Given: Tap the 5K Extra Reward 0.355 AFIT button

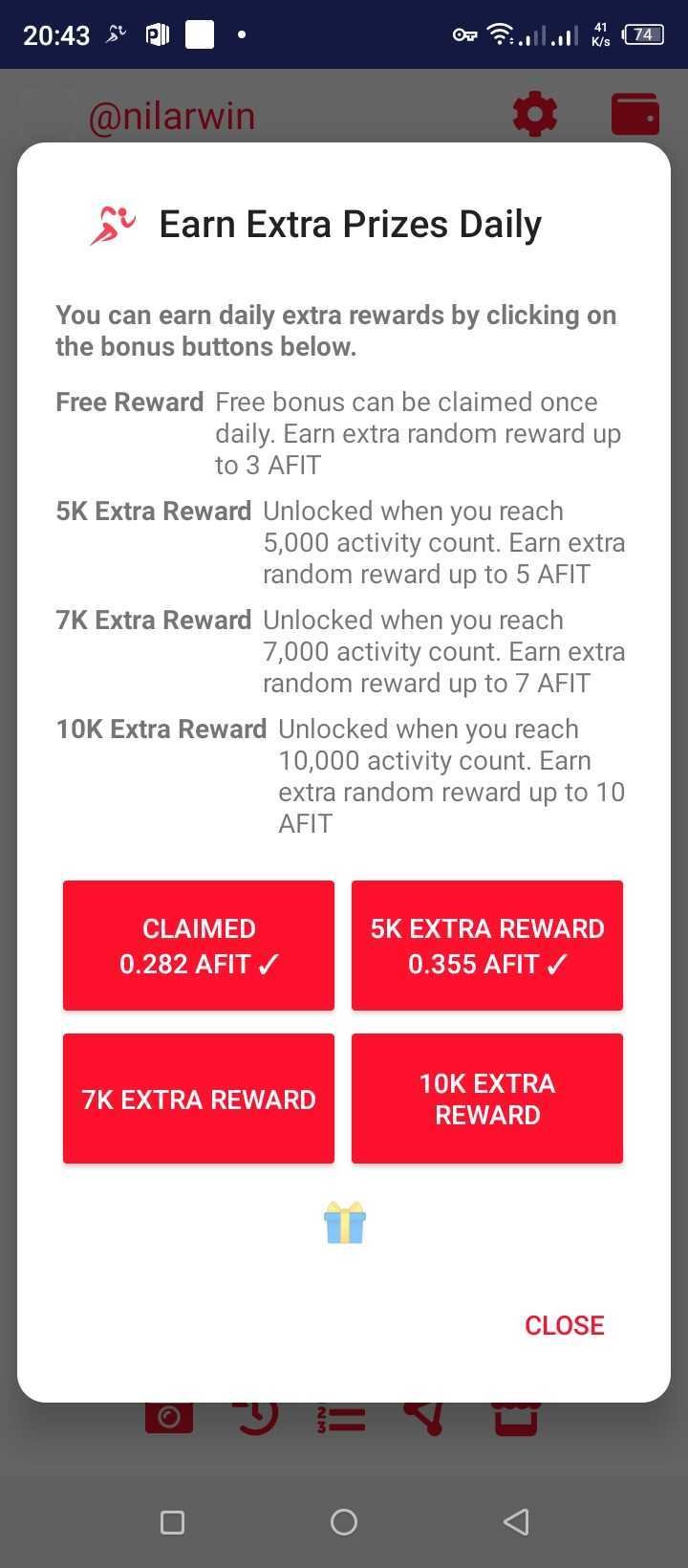Looking at the screenshot, I should 487,946.
